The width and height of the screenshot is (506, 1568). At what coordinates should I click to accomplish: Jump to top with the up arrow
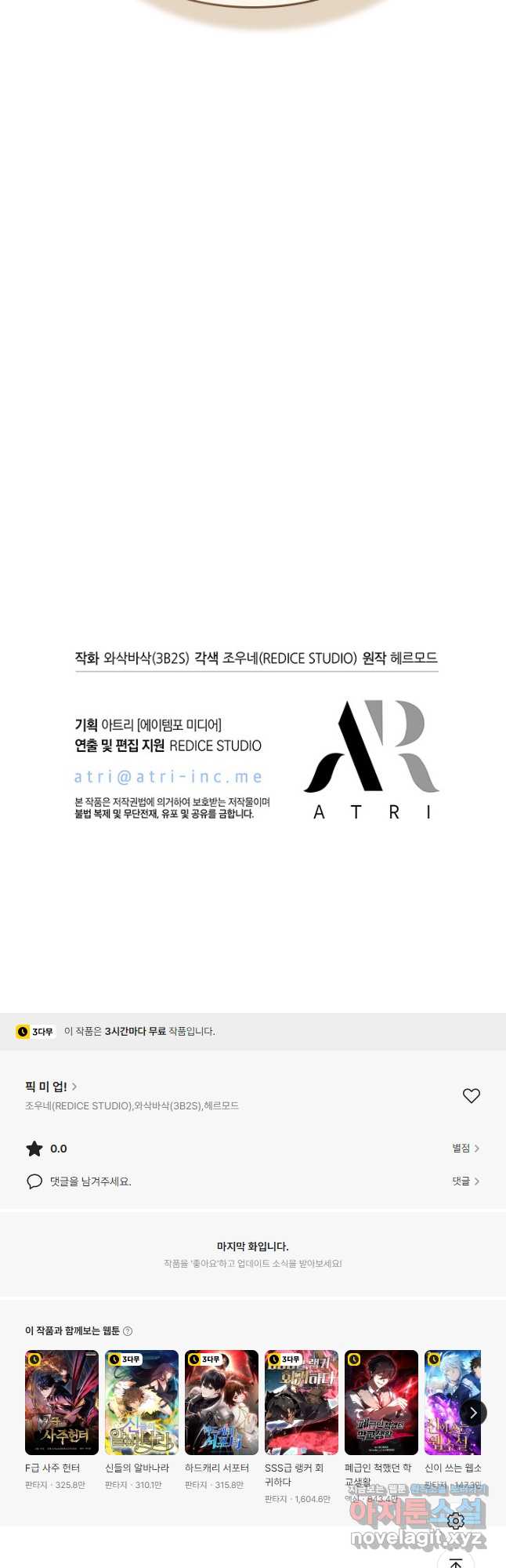click(456, 1560)
